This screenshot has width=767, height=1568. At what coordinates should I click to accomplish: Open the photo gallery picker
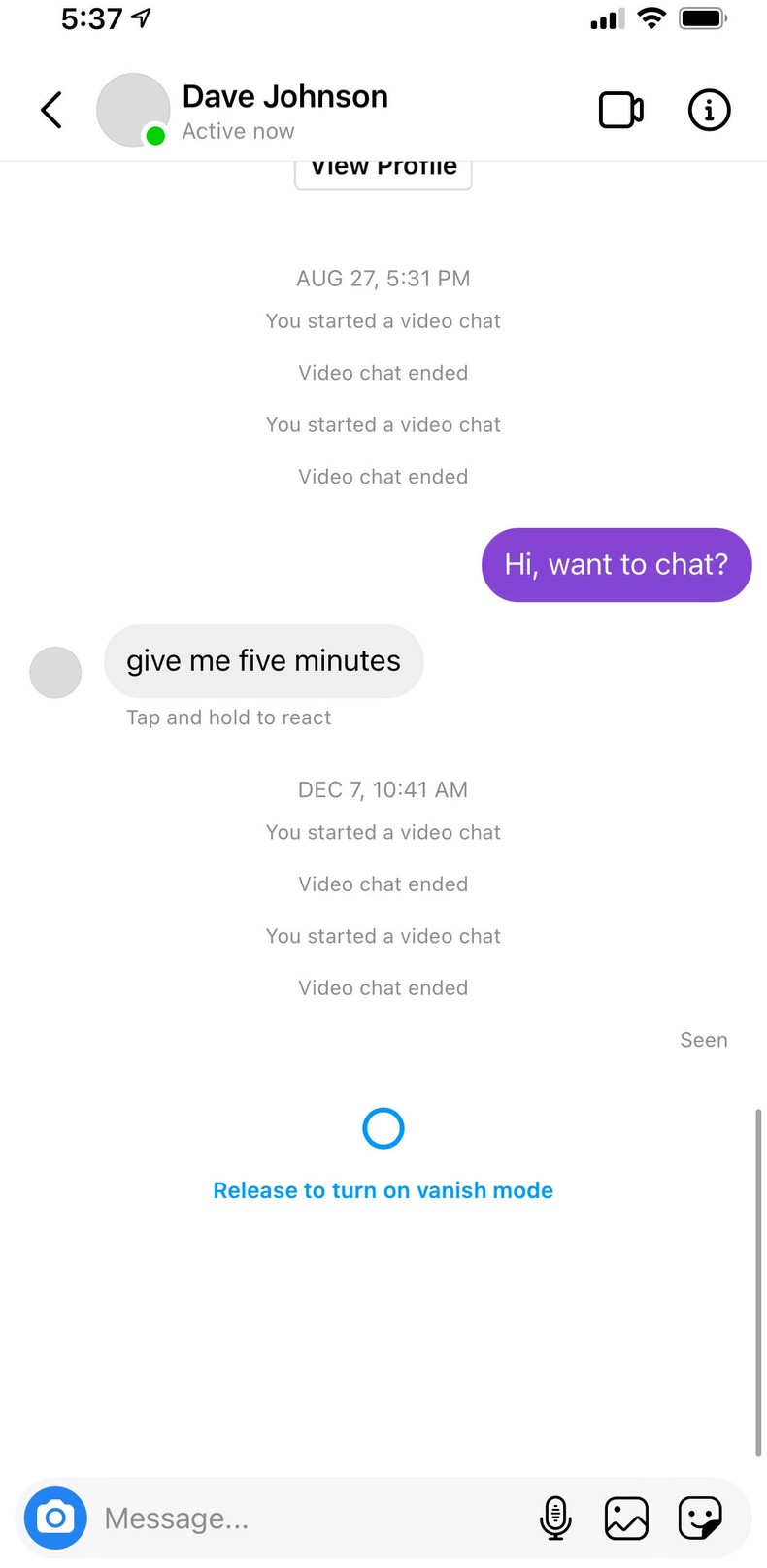[626, 1517]
